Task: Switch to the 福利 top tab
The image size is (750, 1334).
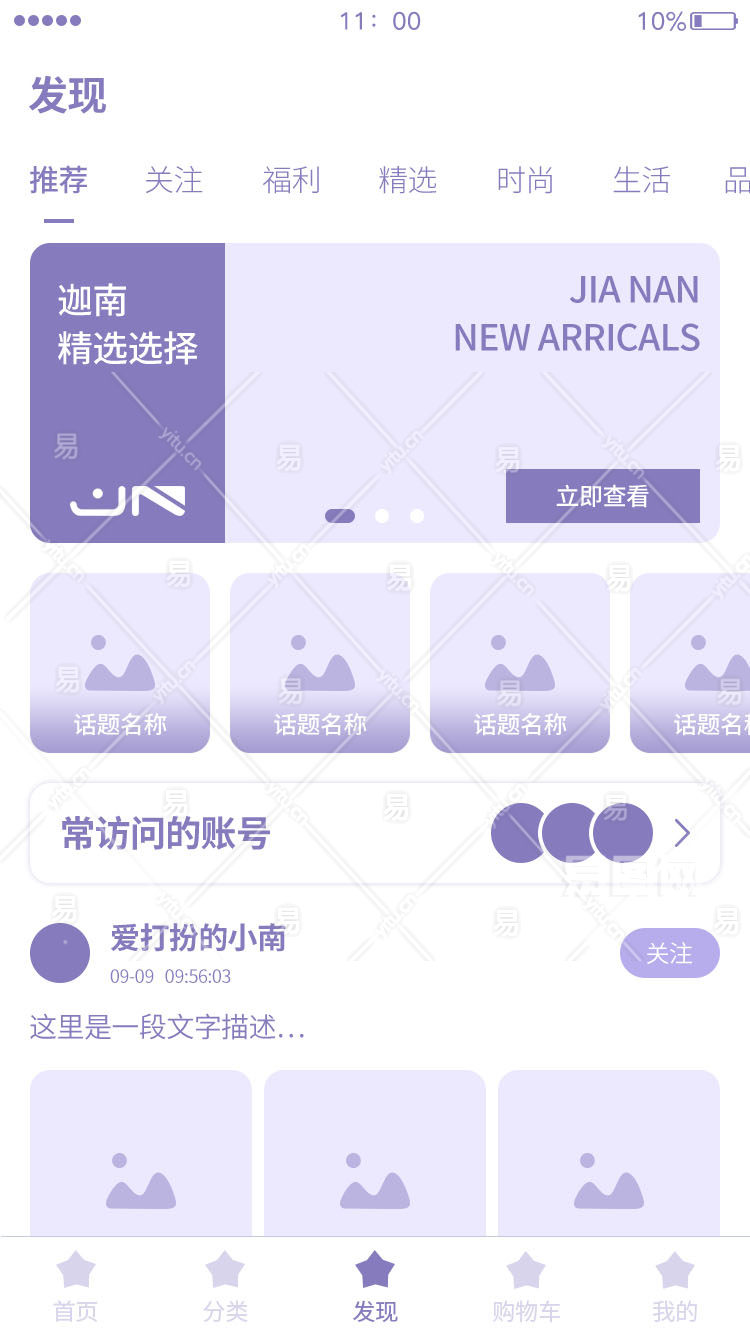Action: (291, 180)
